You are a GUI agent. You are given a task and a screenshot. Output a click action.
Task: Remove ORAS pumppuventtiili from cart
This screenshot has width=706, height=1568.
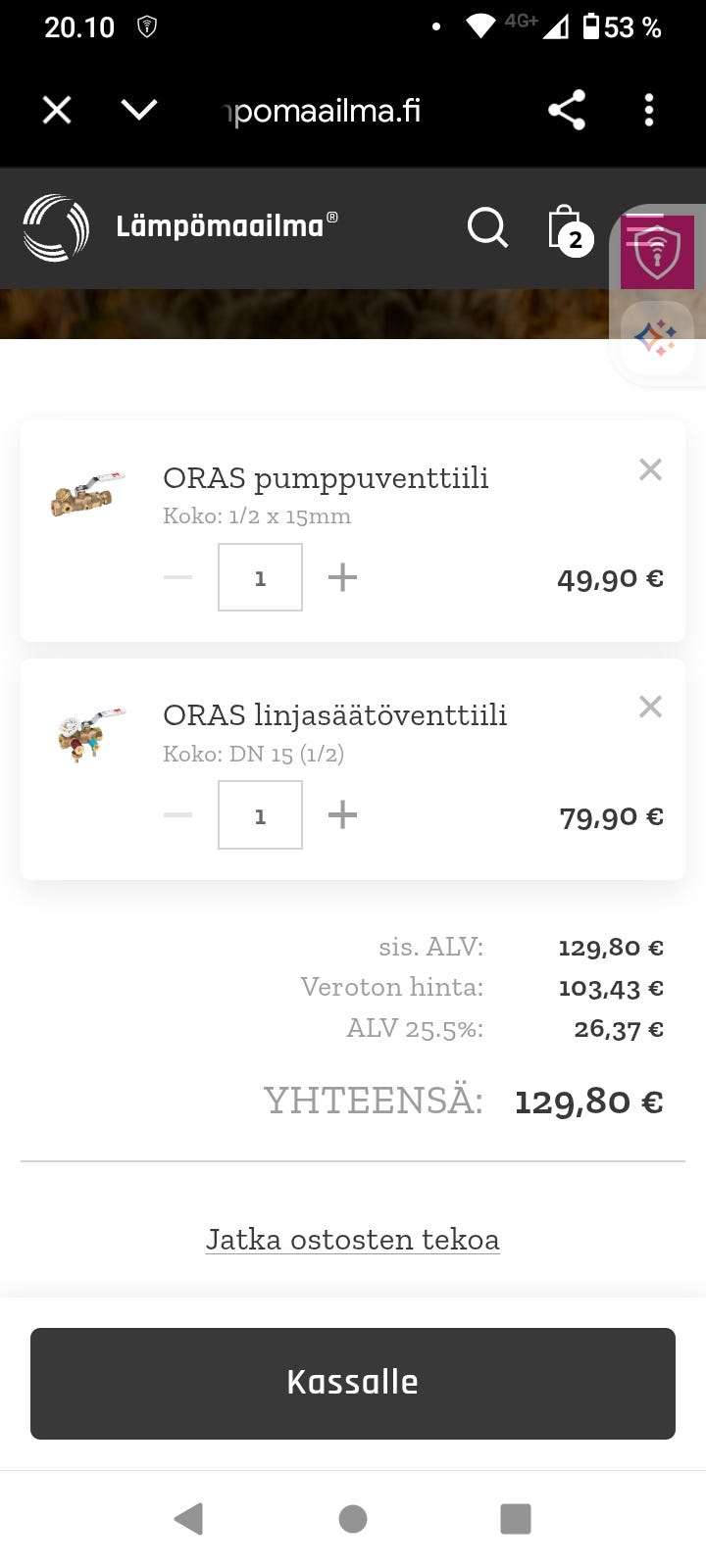pyautogui.click(x=650, y=469)
